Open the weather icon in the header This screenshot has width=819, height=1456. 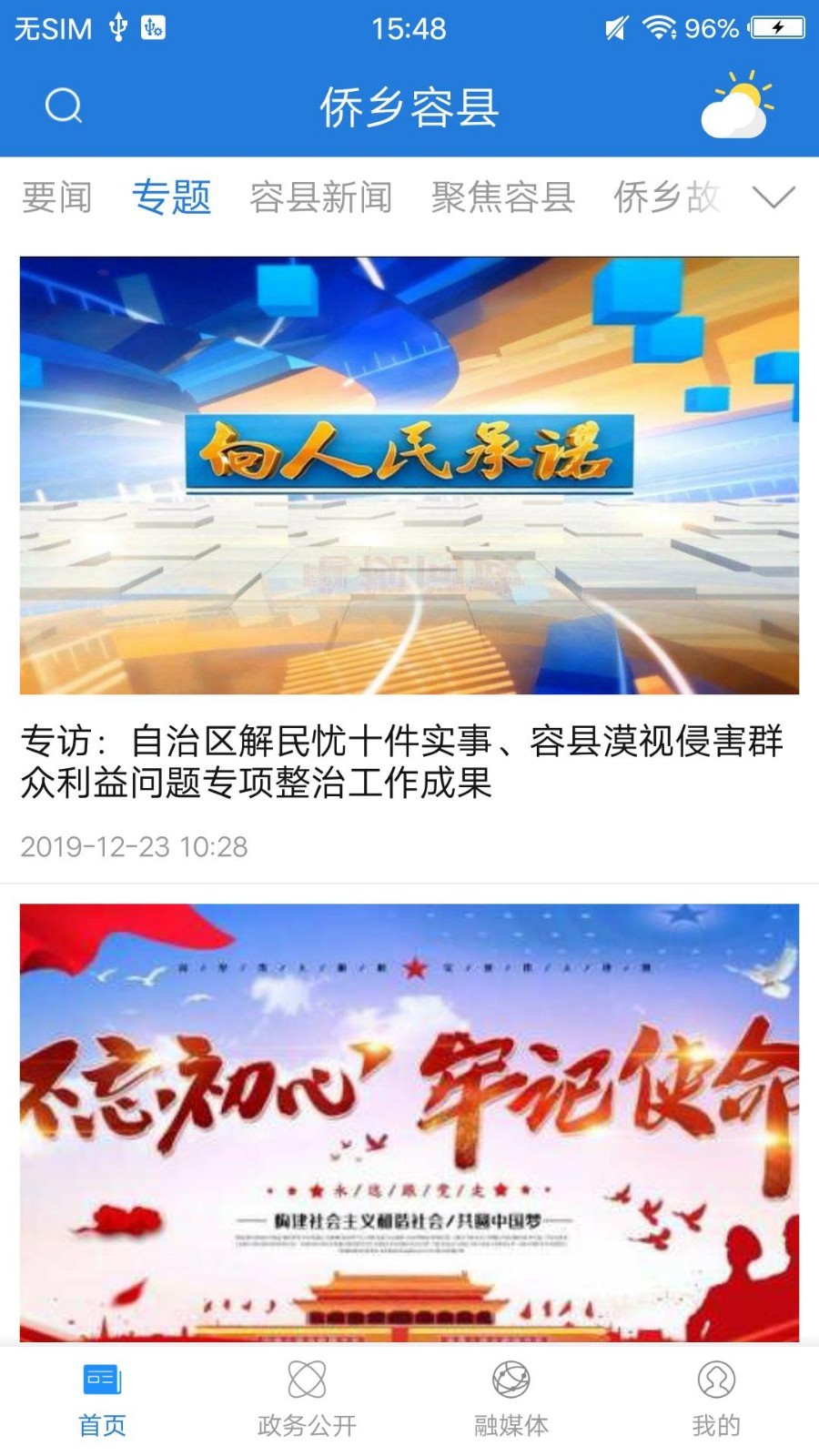pyautogui.click(x=737, y=104)
